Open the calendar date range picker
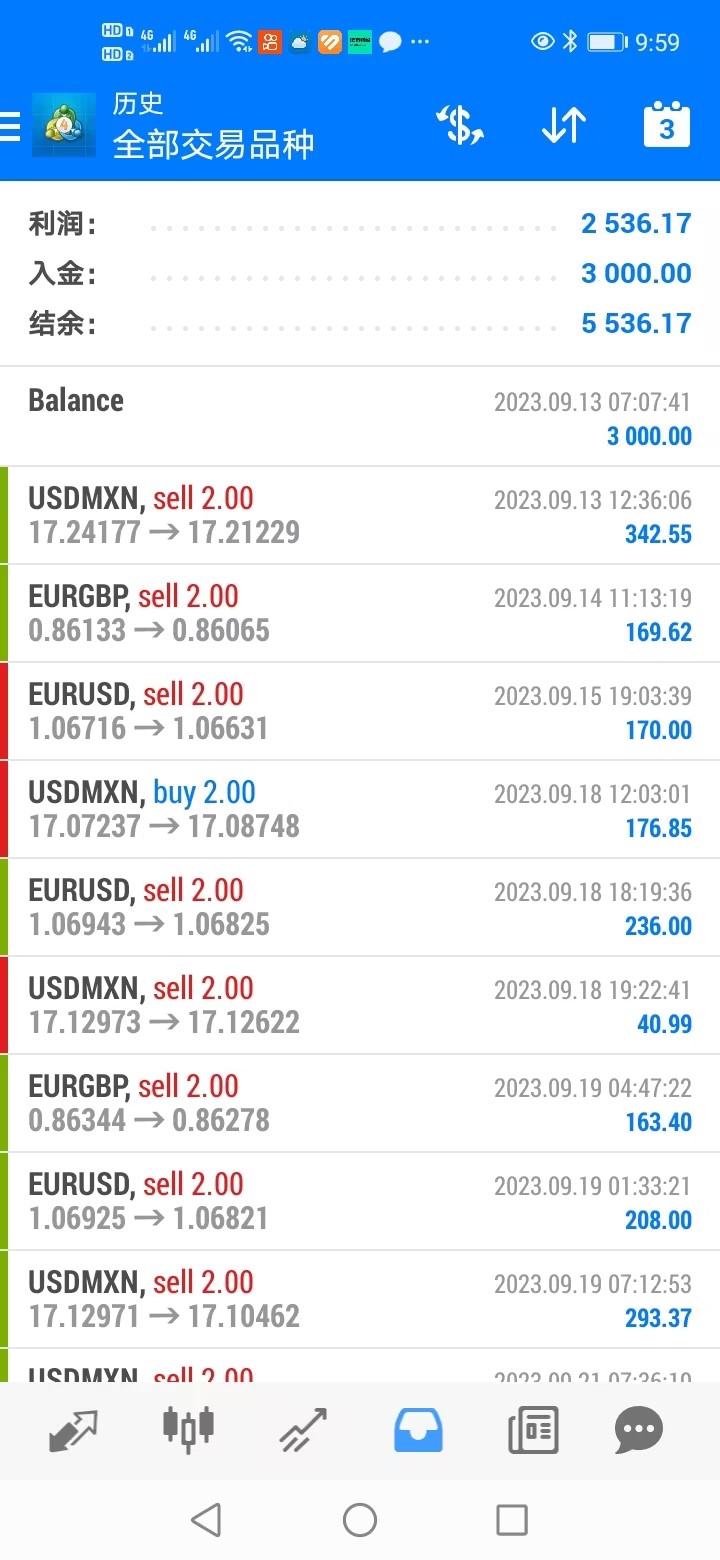 click(666, 125)
